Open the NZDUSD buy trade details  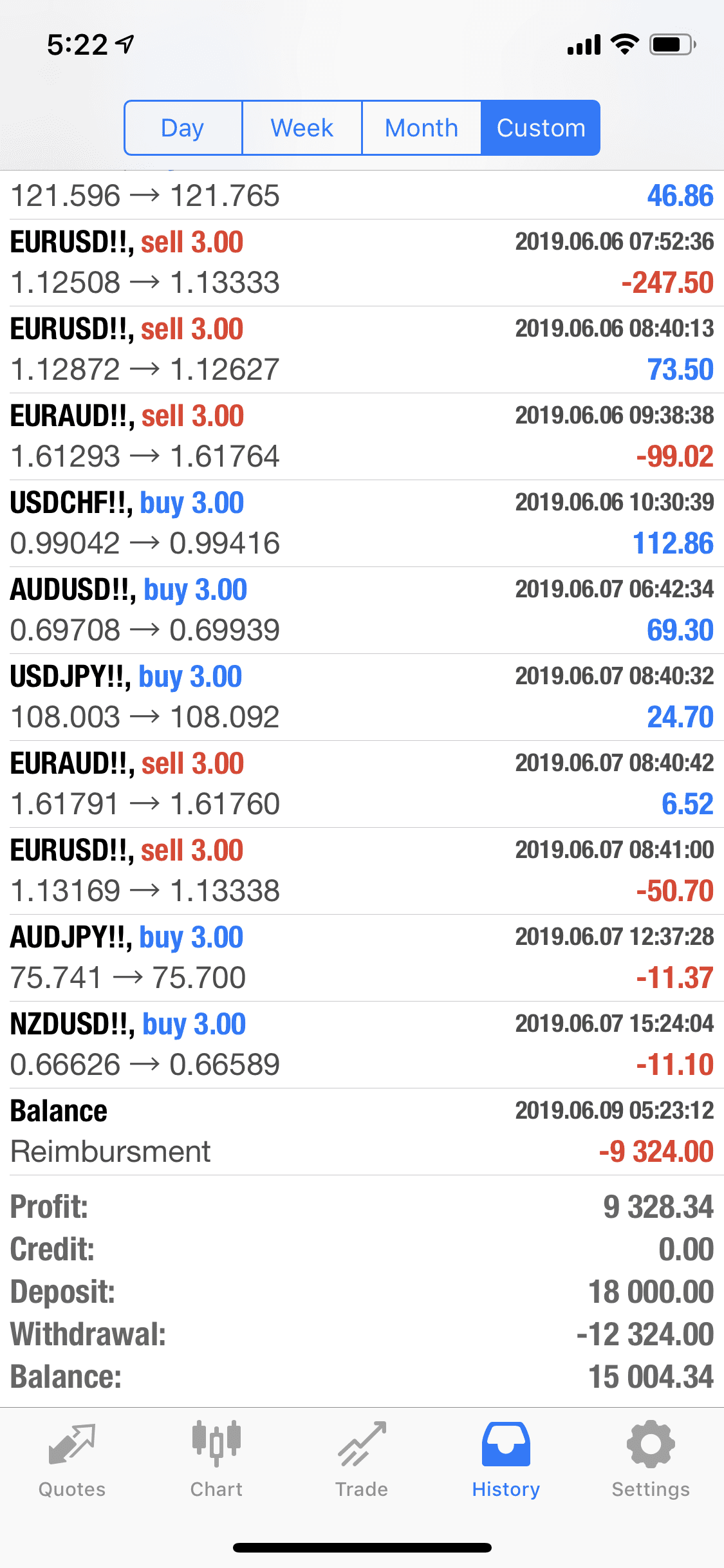pos(362,1045)
